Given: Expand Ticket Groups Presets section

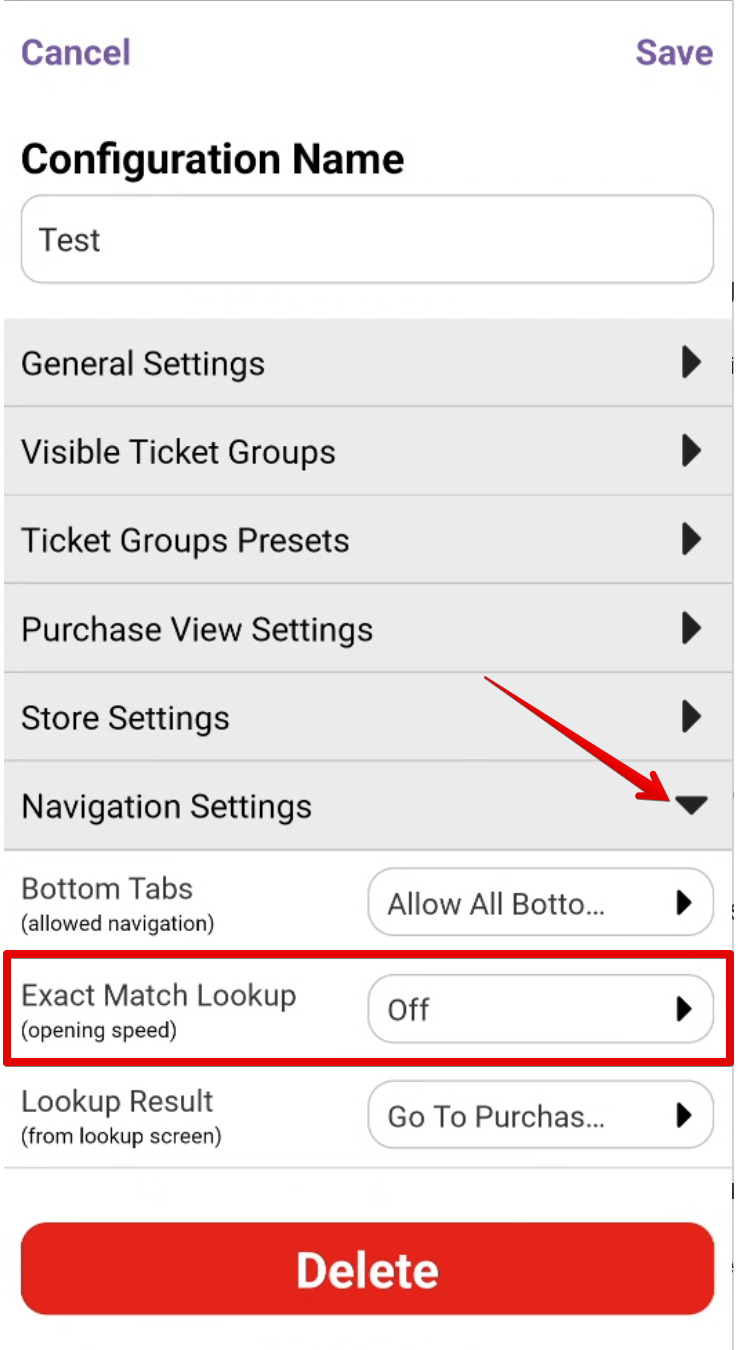Looking at the screenshot, I should (367, 540).
